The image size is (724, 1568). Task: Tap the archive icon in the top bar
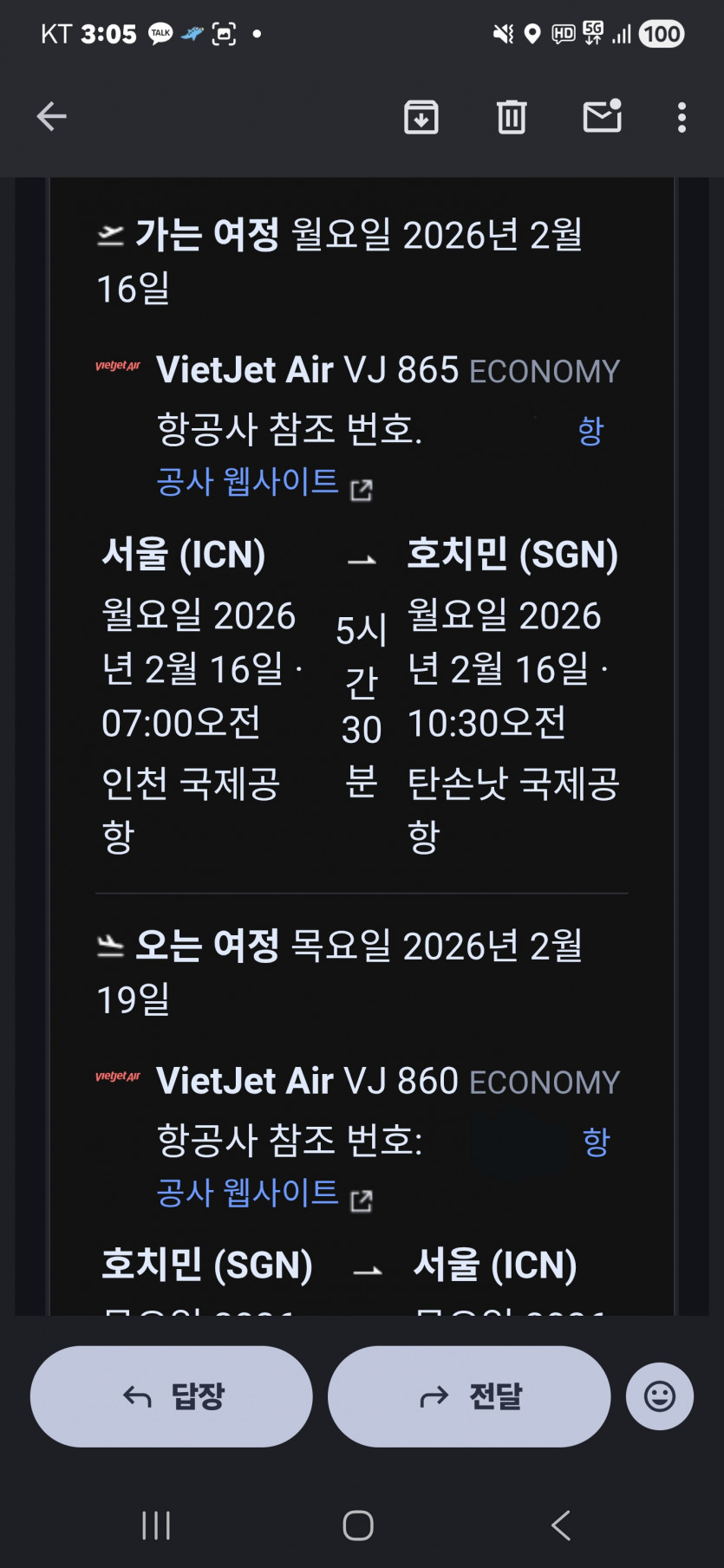pyautogui.click(x=421, y=115)
